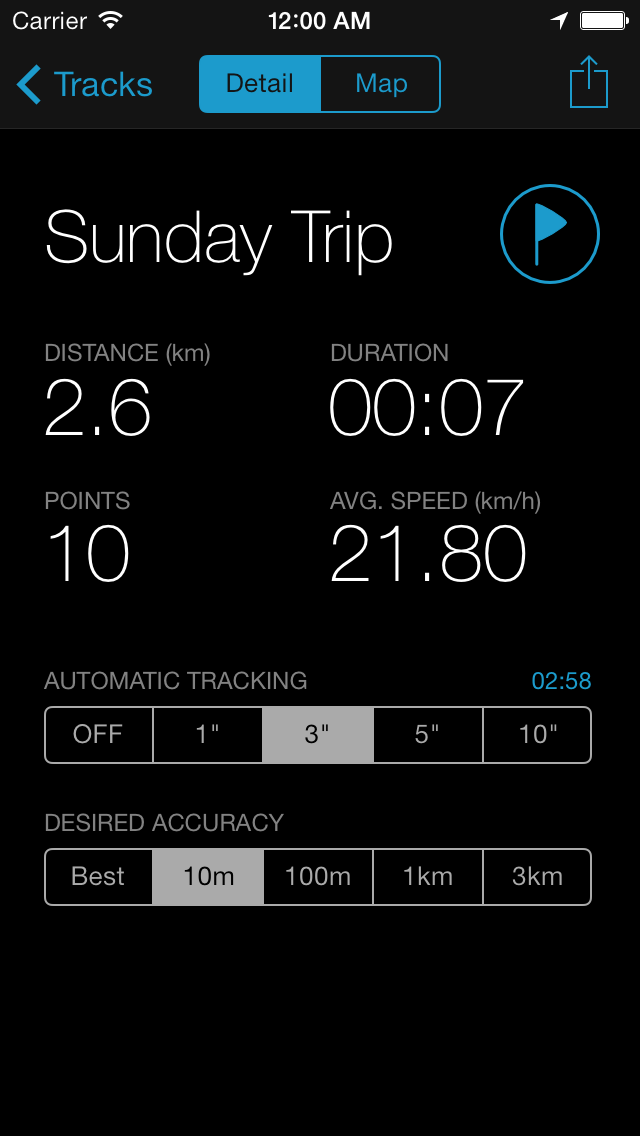
Task: Choose 10m desired accuracy
Action: [x=208, y=877]
